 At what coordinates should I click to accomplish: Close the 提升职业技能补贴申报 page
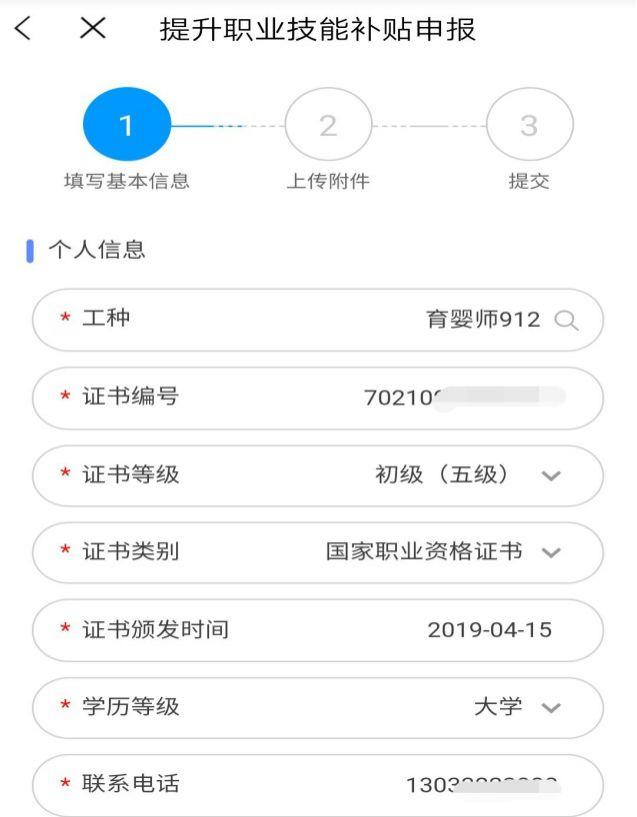(x=92, y=29)
